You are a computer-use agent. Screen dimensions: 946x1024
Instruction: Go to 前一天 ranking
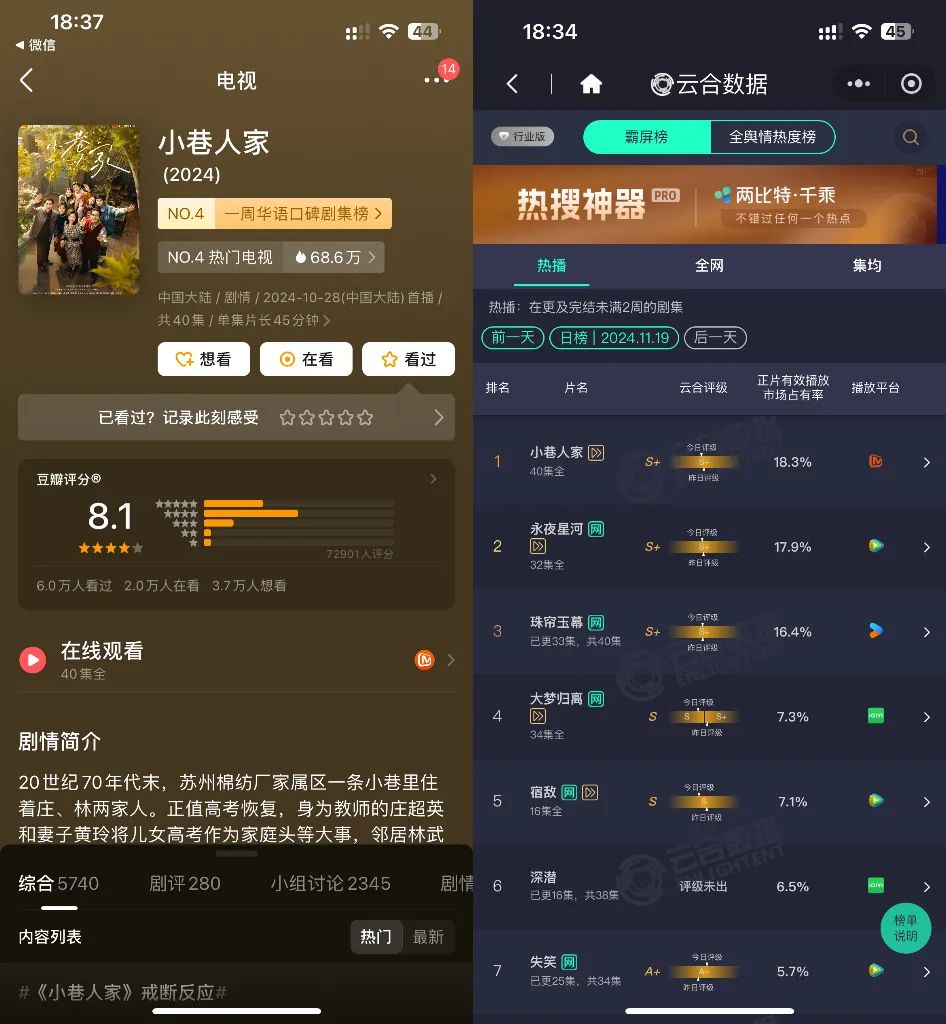tap(513, 338)
